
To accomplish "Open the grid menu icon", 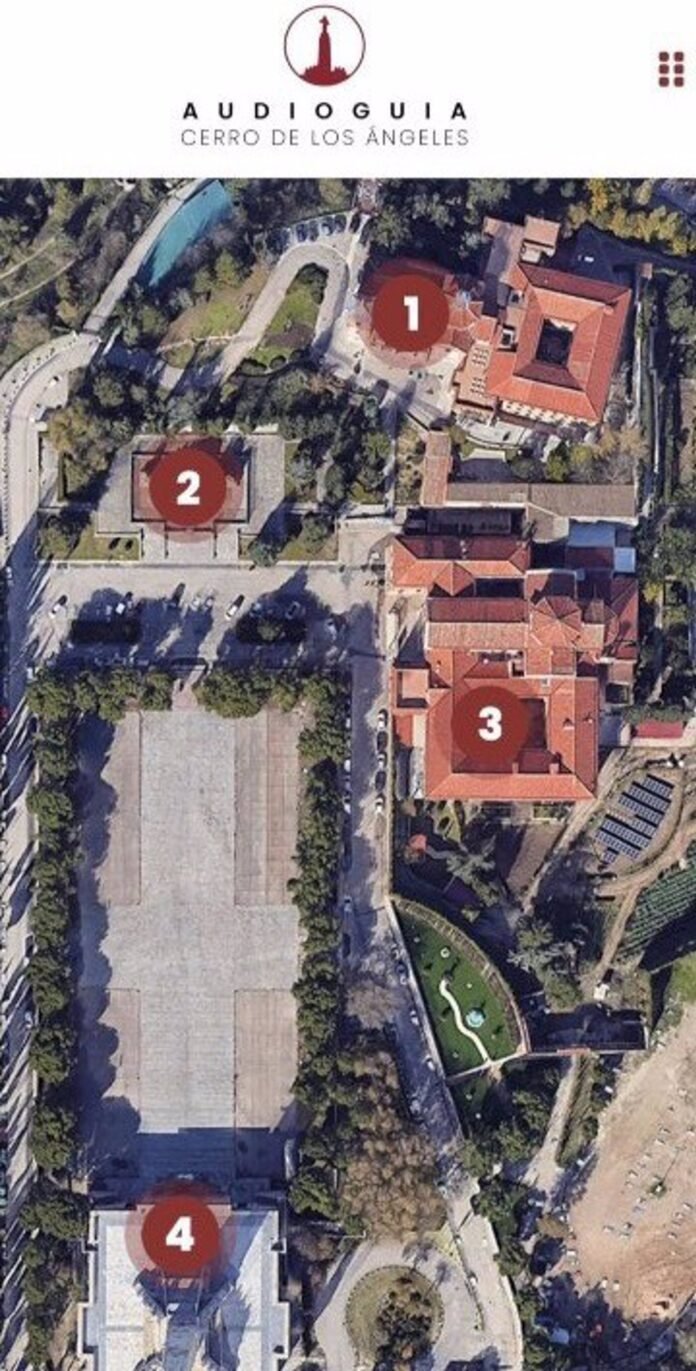I will point(671,68).
